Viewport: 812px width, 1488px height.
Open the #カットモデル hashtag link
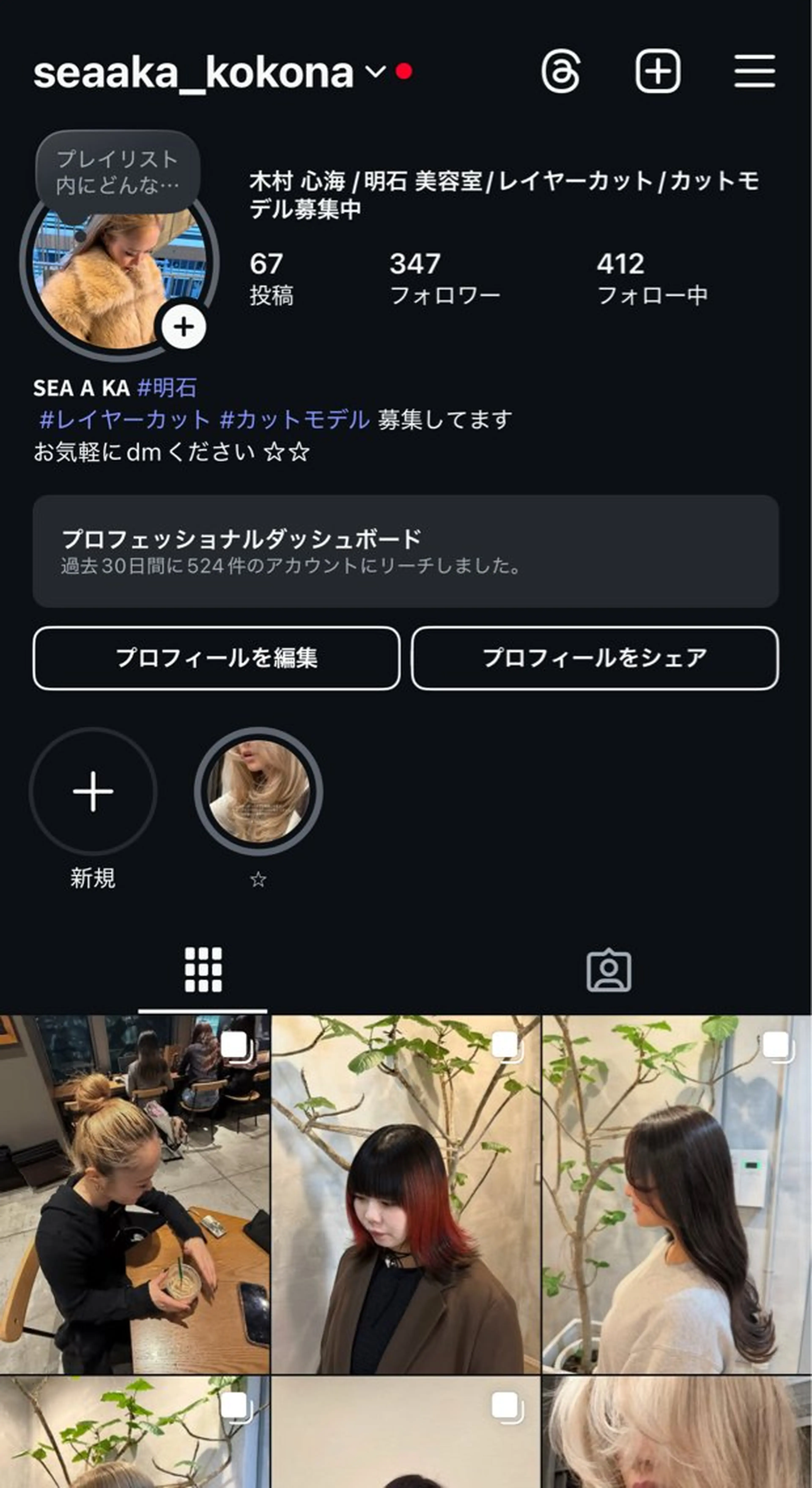click(x=295, y=419)
